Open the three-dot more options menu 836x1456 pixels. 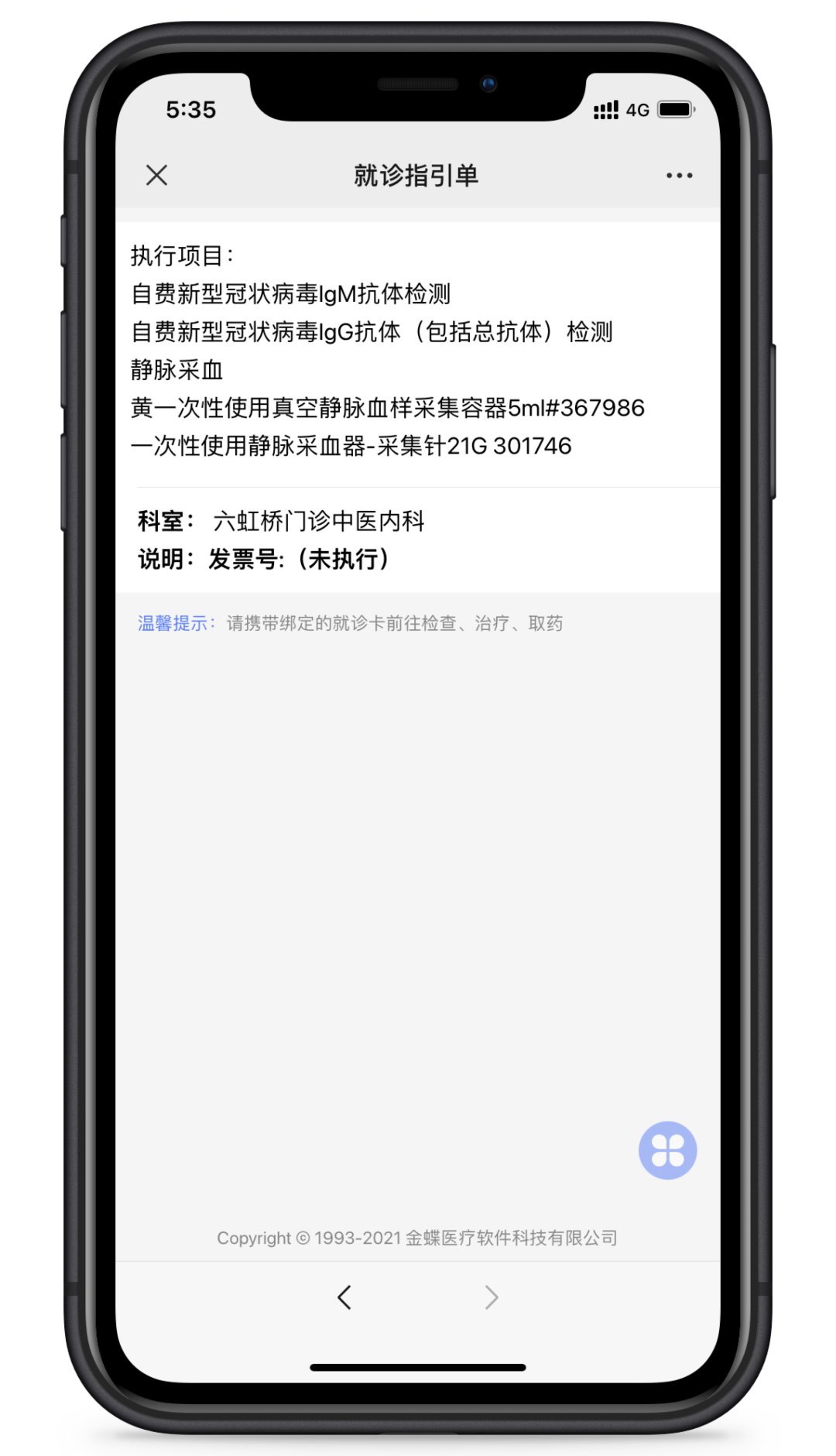[679, 176]
